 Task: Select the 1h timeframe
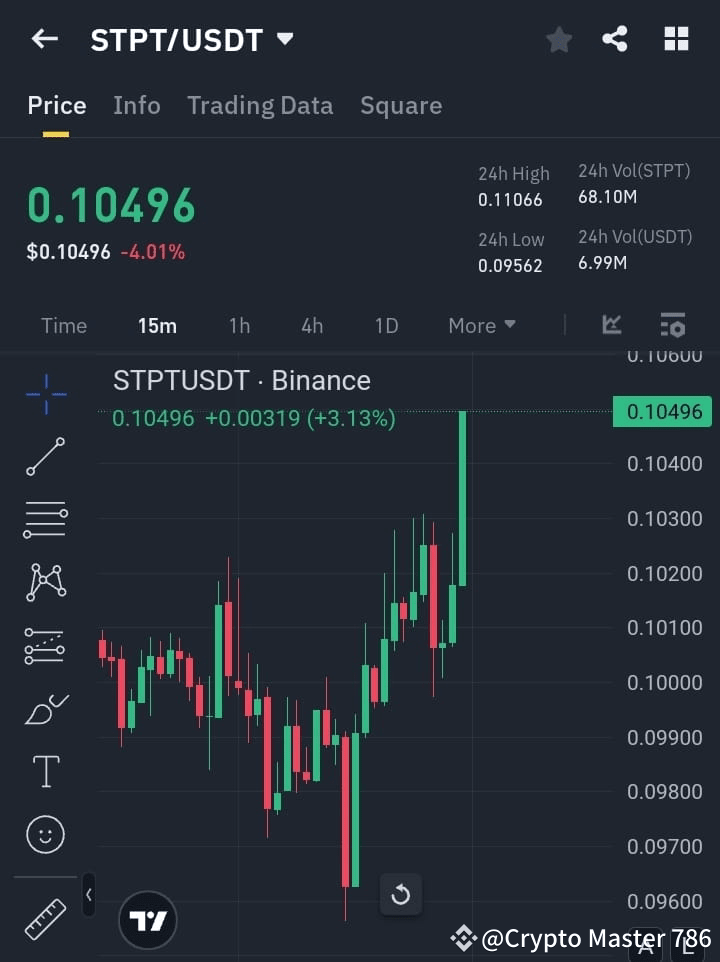click(x=239, y=325)
